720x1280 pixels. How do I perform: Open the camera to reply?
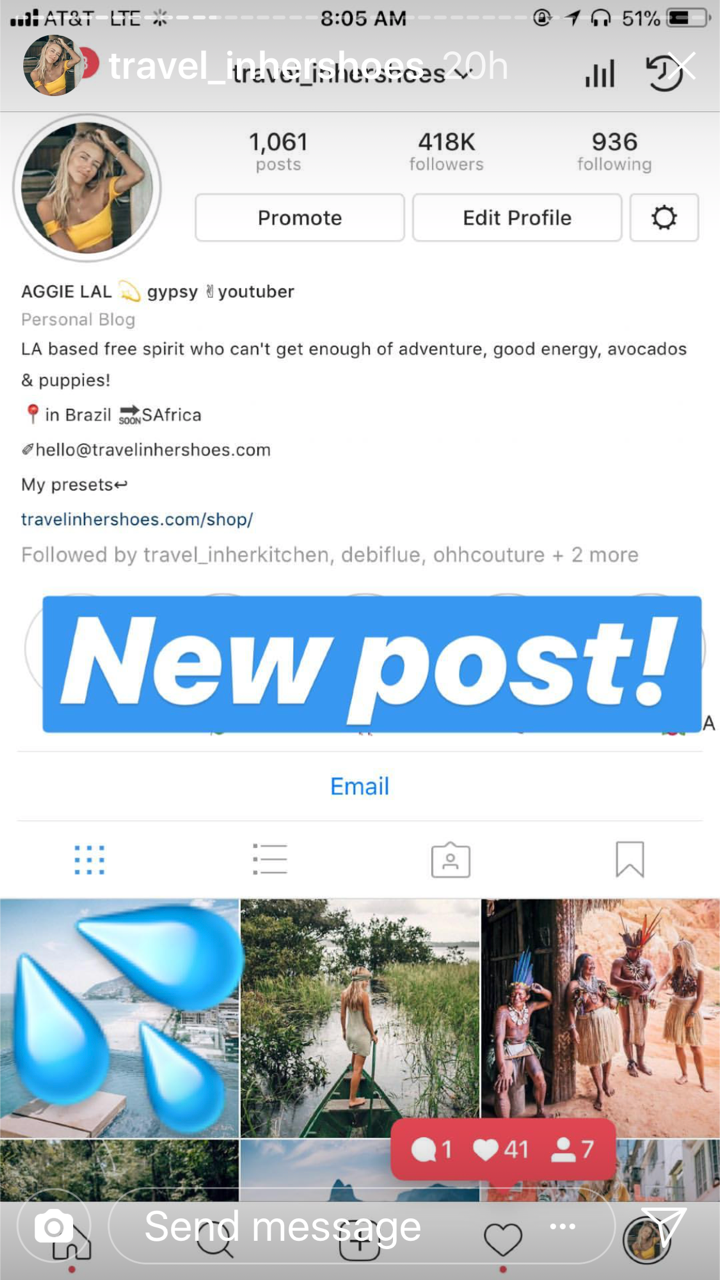tap(54, 1227)
